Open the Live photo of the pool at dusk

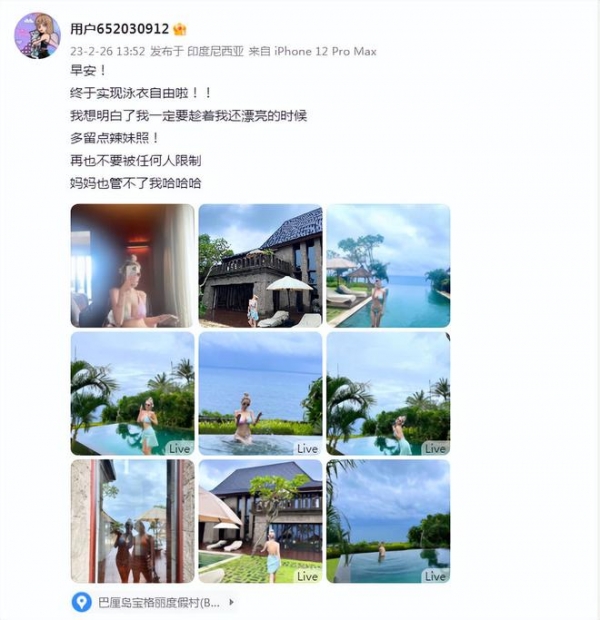(388, 521)
